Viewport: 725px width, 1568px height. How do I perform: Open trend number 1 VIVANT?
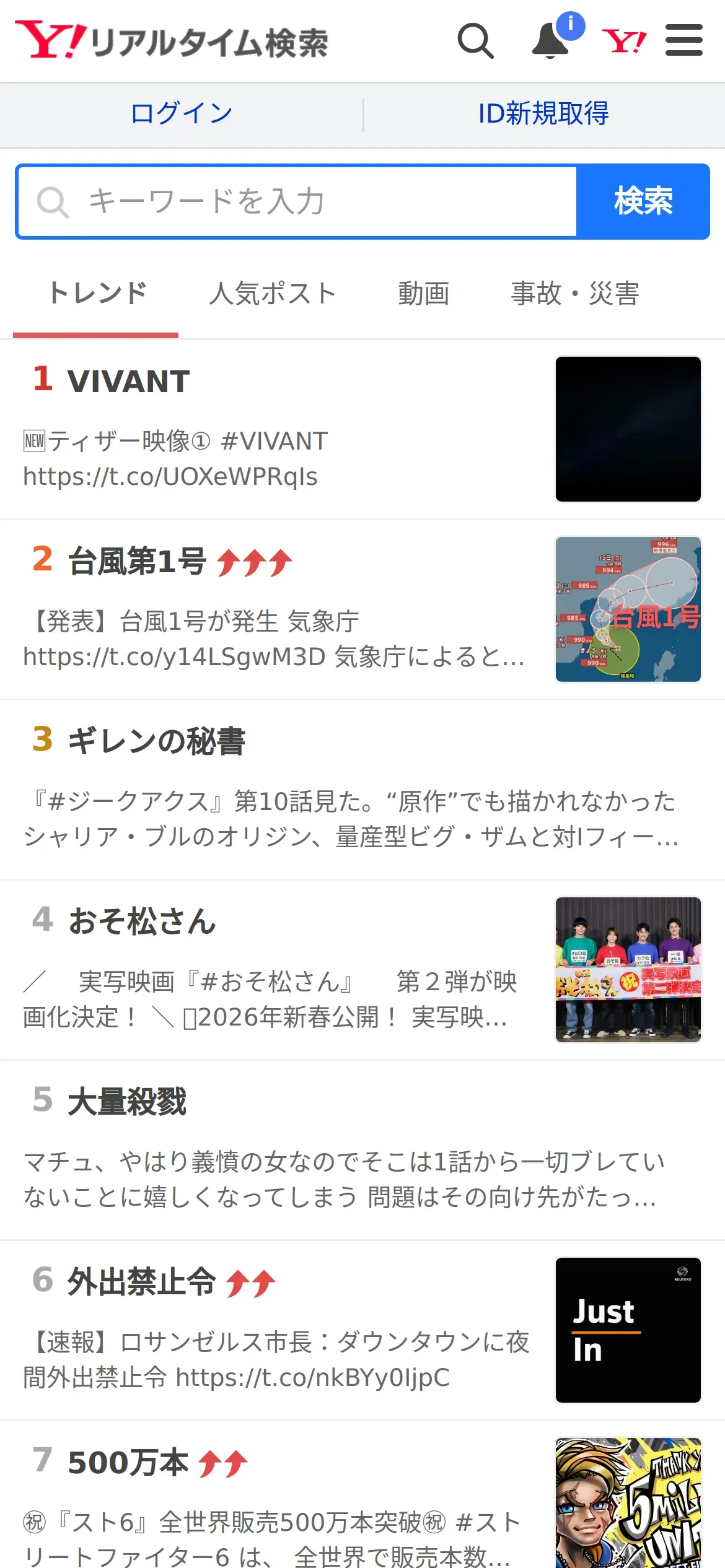click(128, 381)
